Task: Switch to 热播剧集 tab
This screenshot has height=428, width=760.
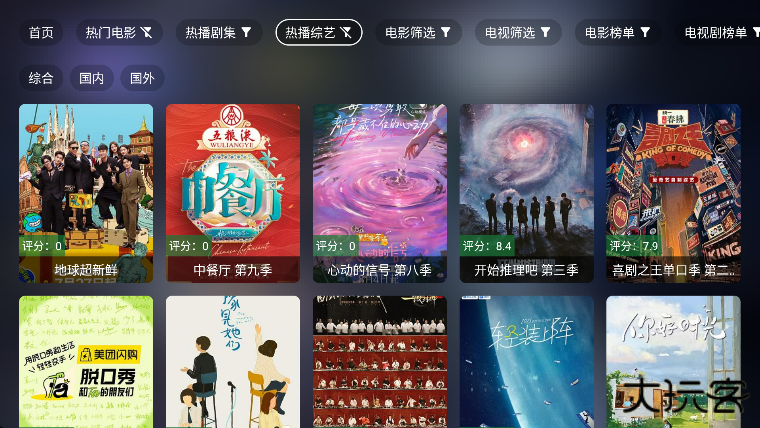Action: 218,32
